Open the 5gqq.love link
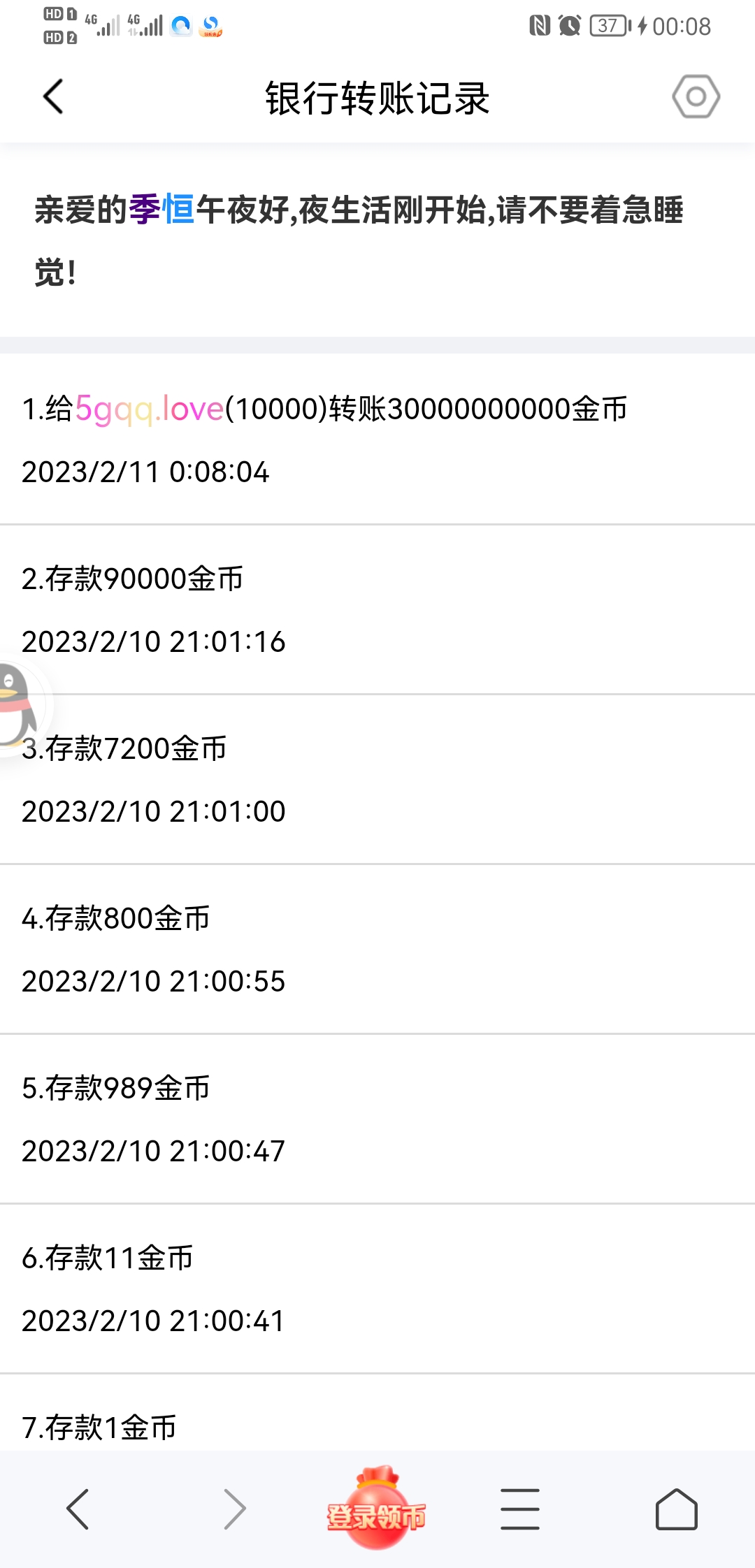This screenshot has width=755, height=1568. tap(150, 411)
